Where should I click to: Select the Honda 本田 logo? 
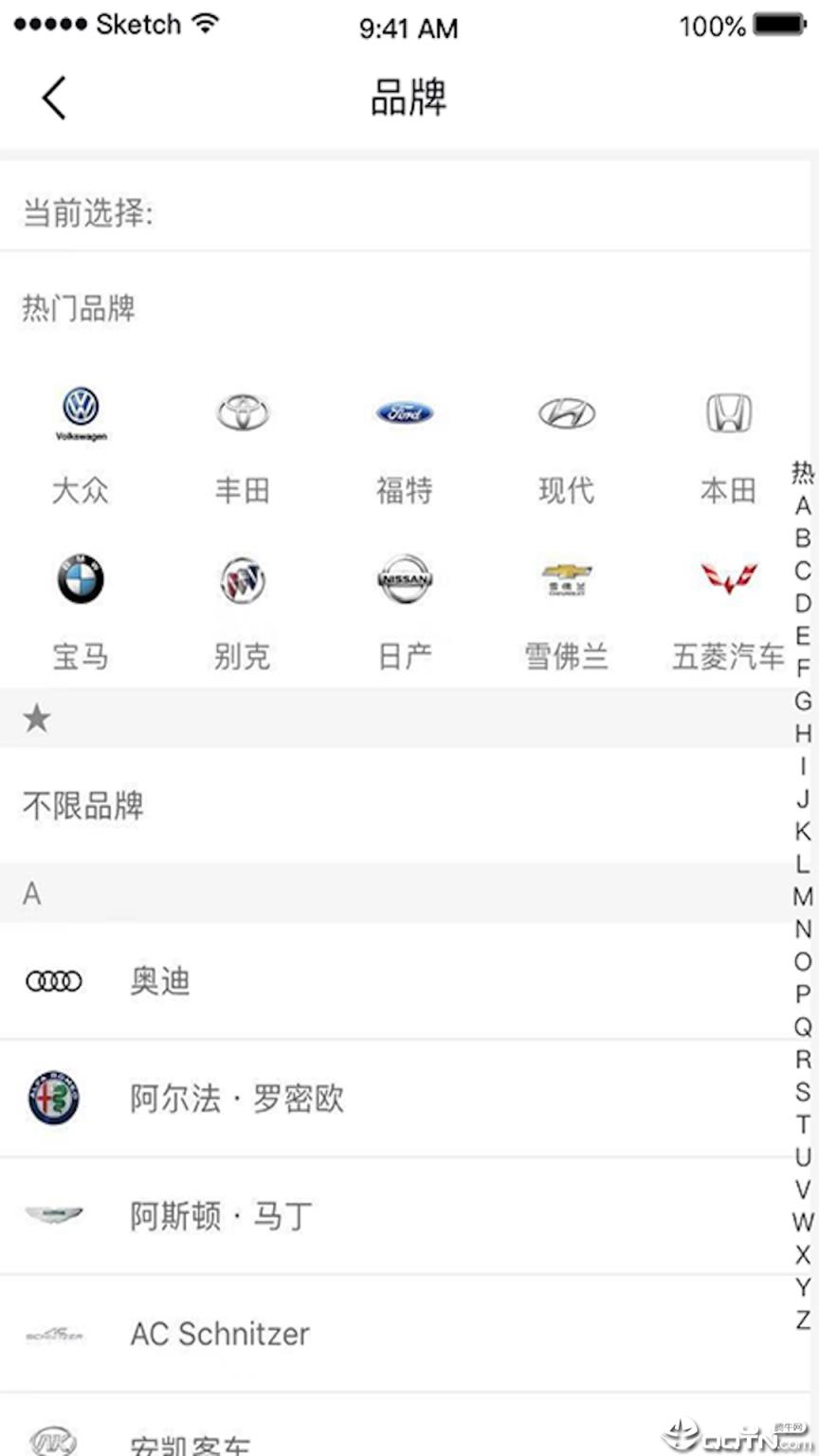pos(728,413)
